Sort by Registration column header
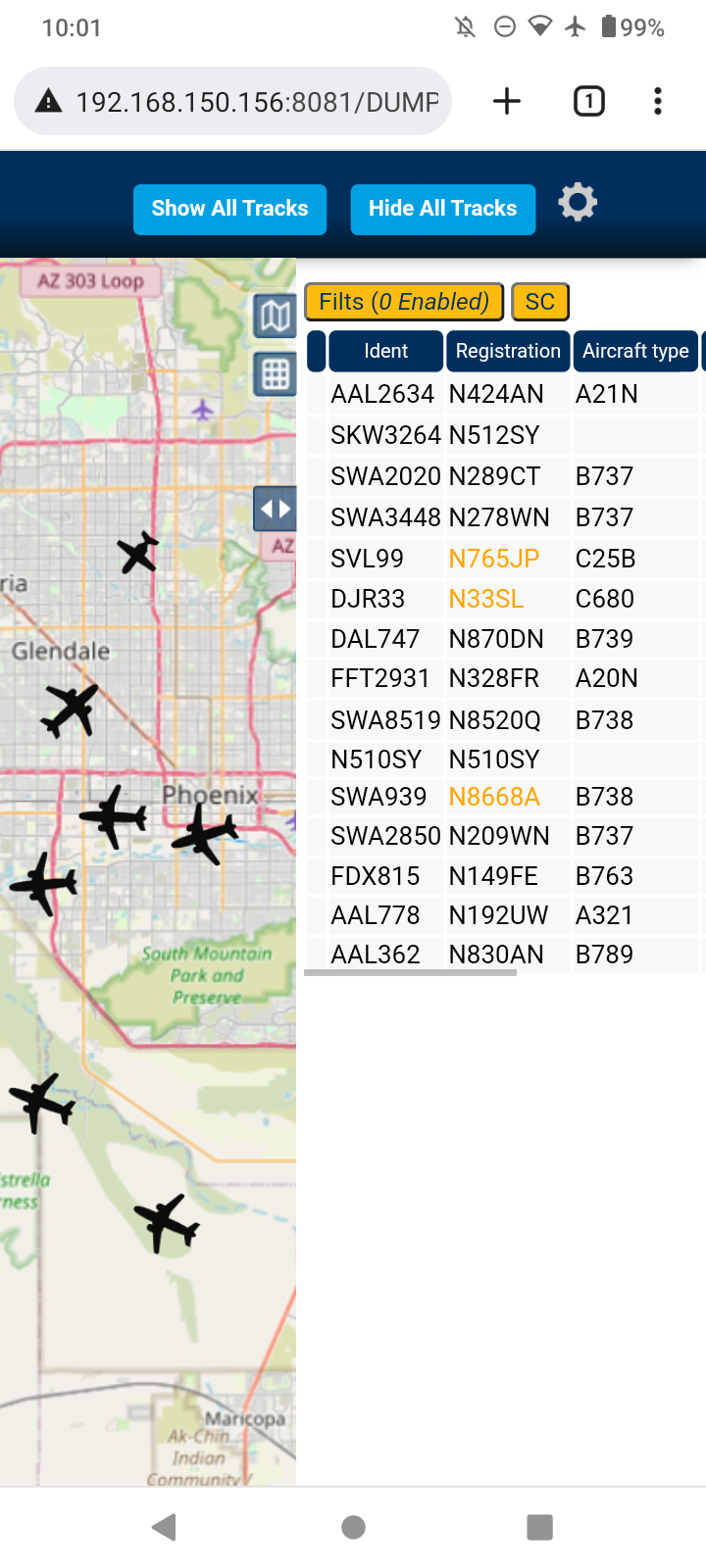 click(508, 351)
